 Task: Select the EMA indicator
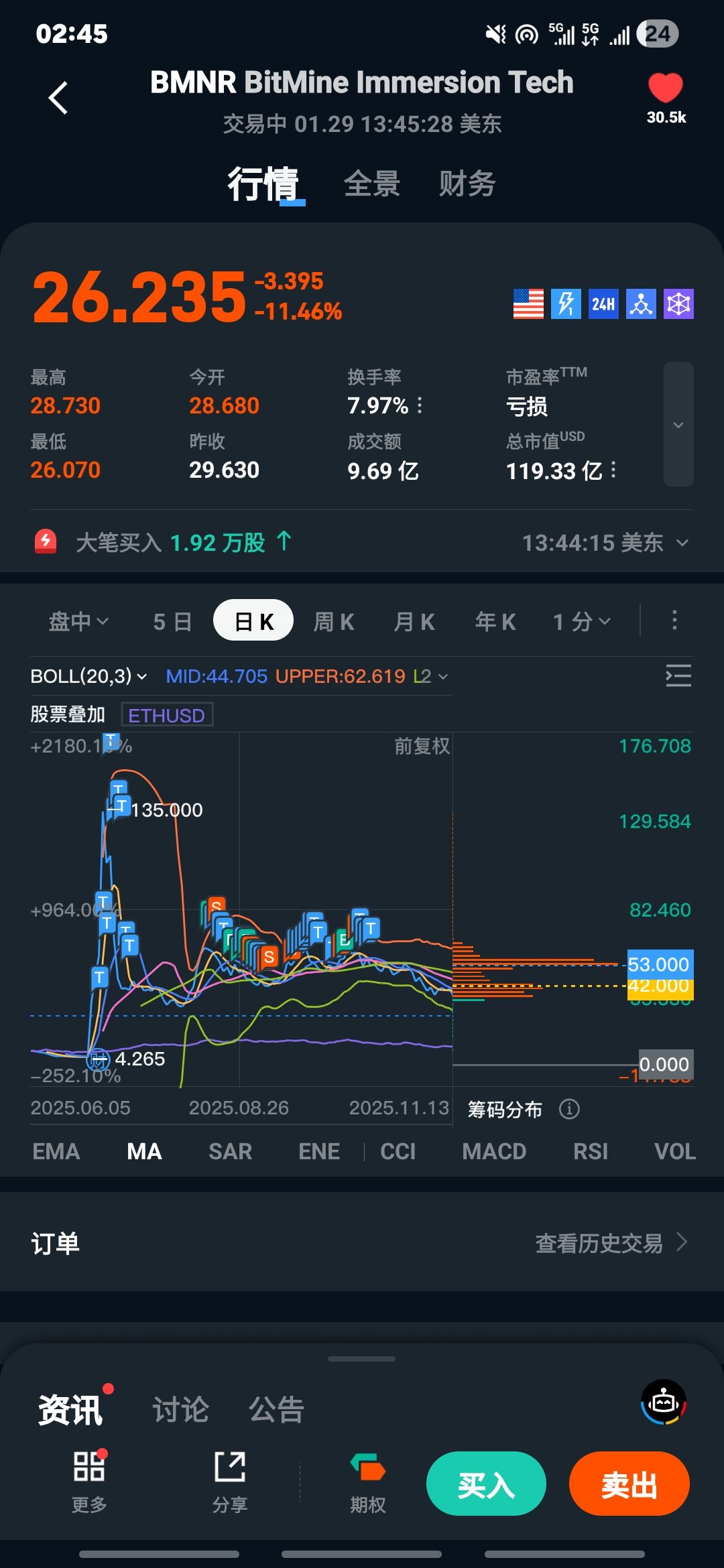pos(56,1151)
